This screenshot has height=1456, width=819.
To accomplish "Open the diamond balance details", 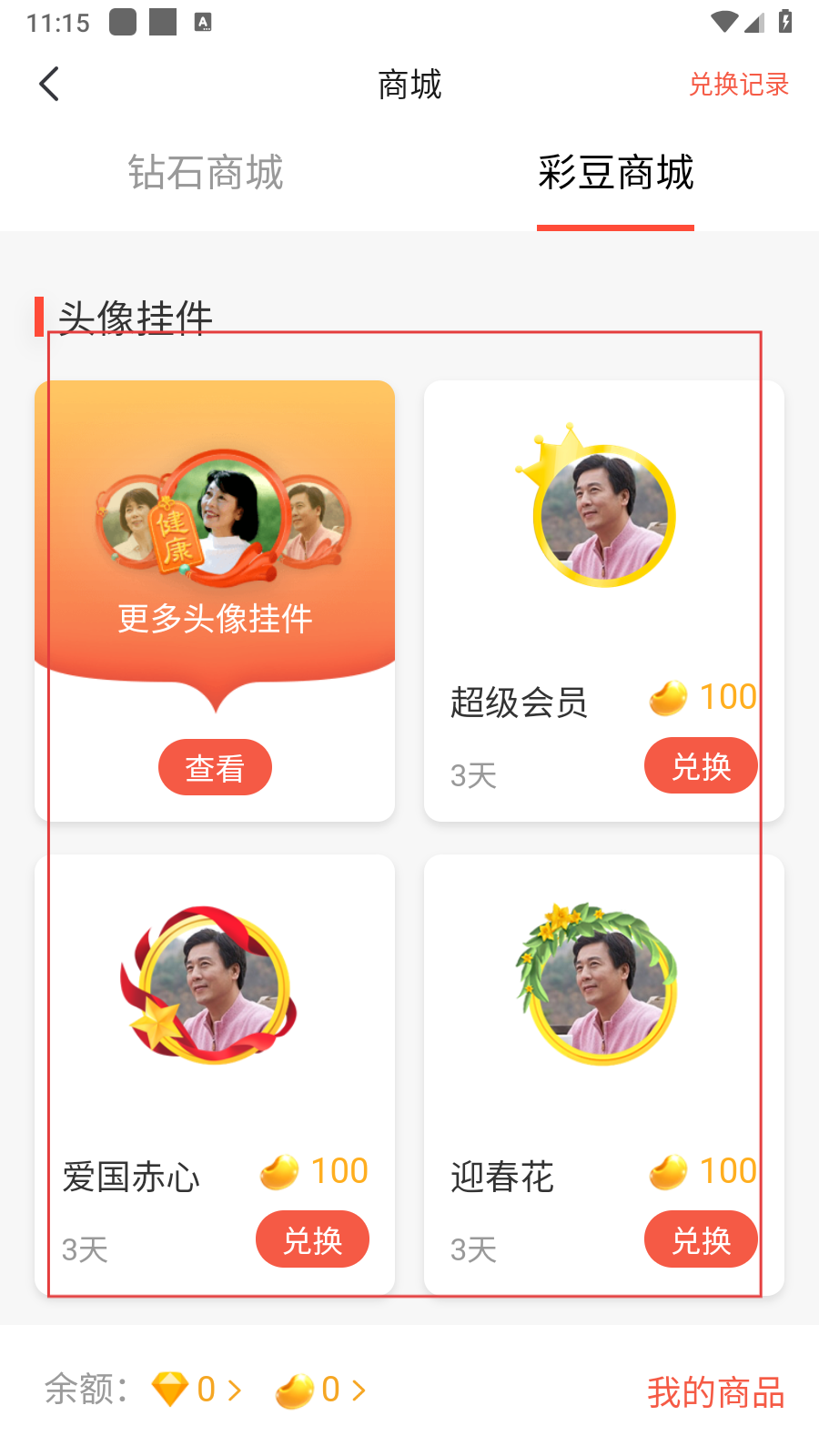I will [x=197, y=1390].
